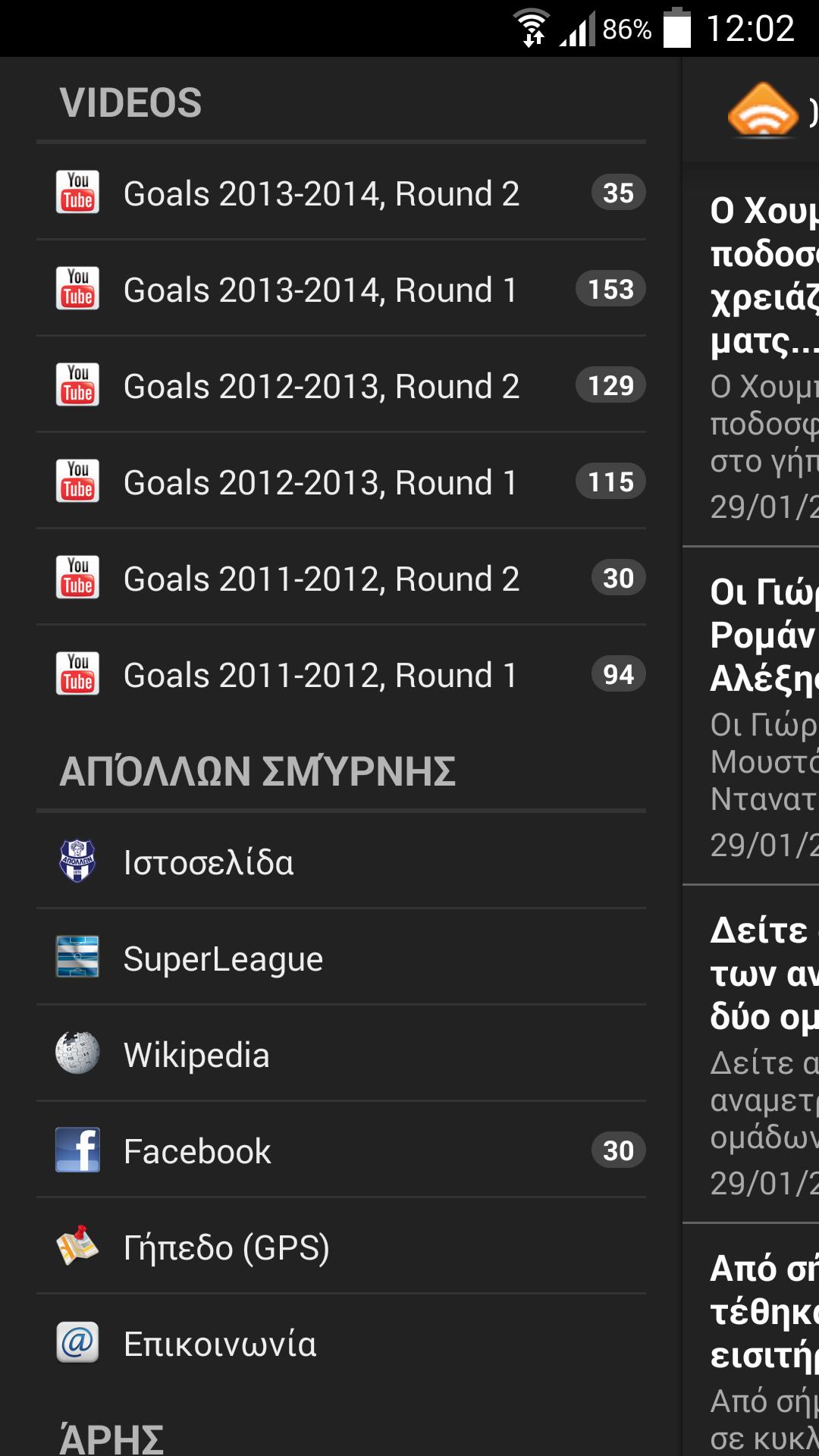Click the YouTube icon for Goals 2011-2012 Round 1
819x1456 pixels.
tap(77, 673)
